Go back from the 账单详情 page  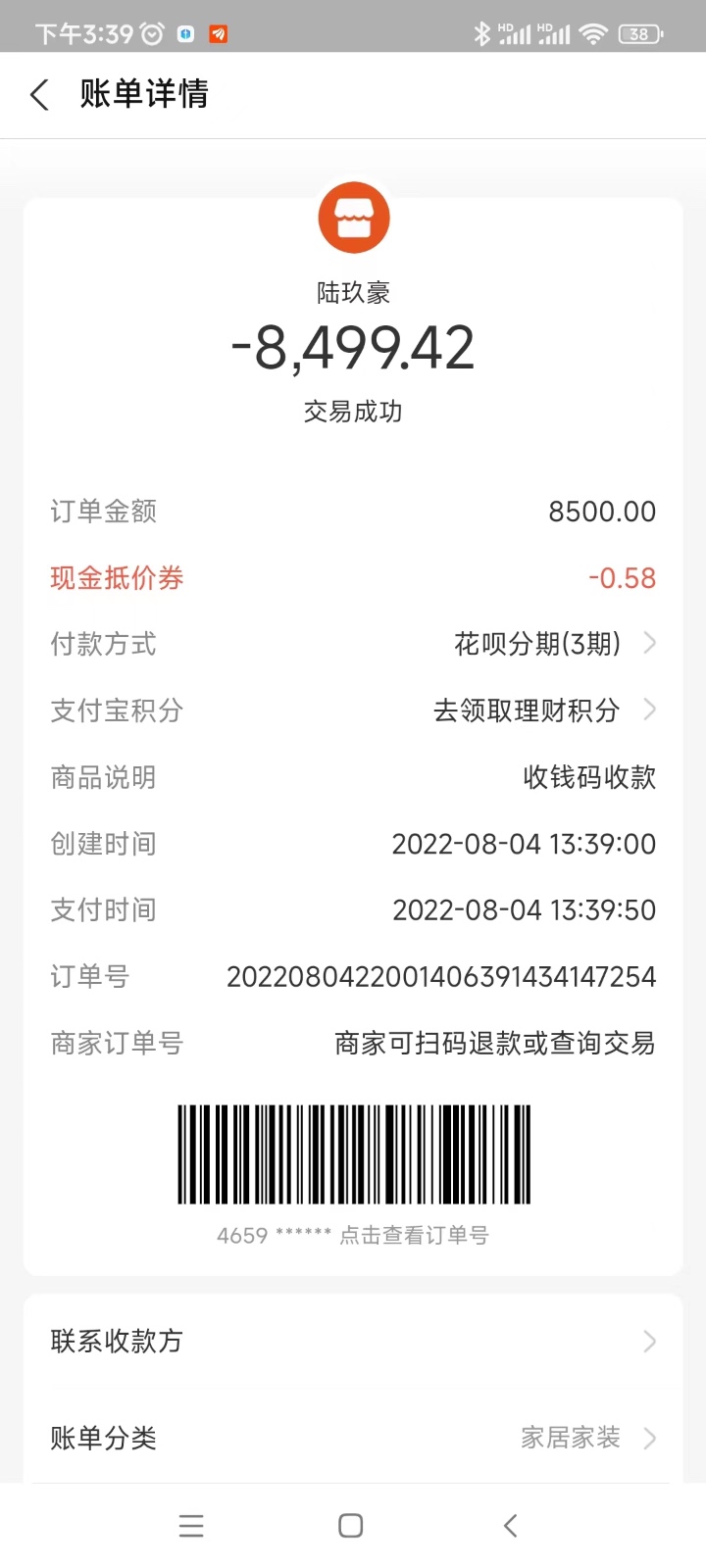pyautogui.click(x=40, y=95)
